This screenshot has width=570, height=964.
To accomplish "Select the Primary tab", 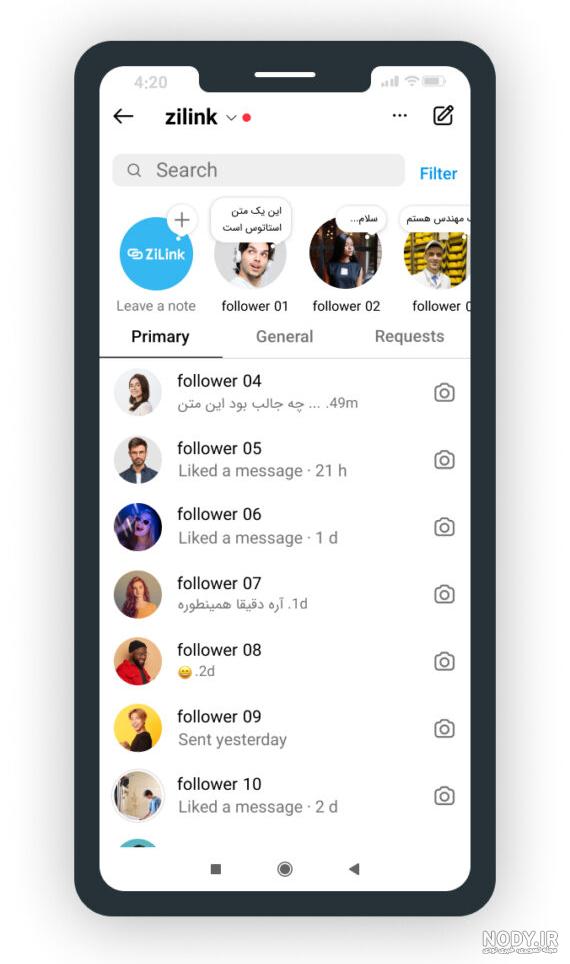I will [160, 336].
